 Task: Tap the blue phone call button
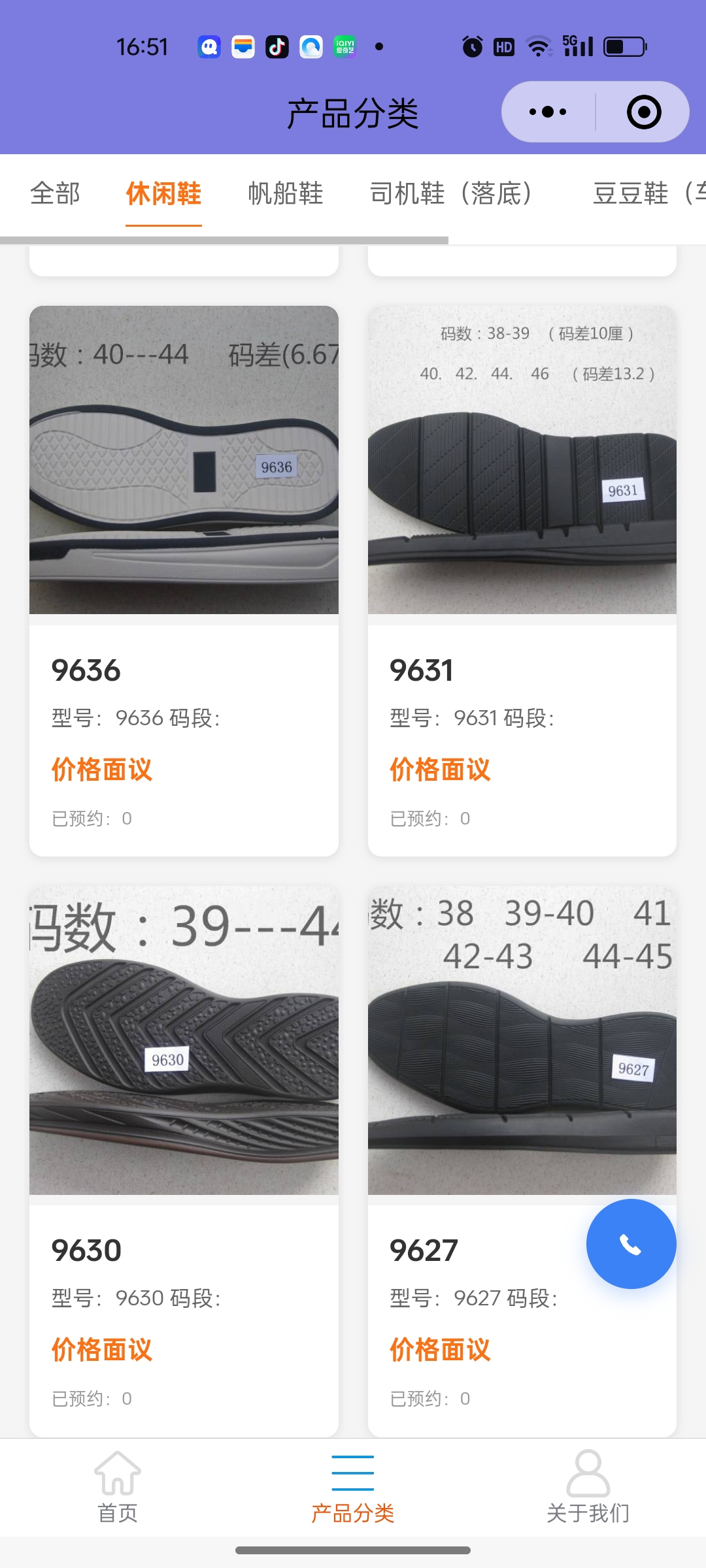631,1244
